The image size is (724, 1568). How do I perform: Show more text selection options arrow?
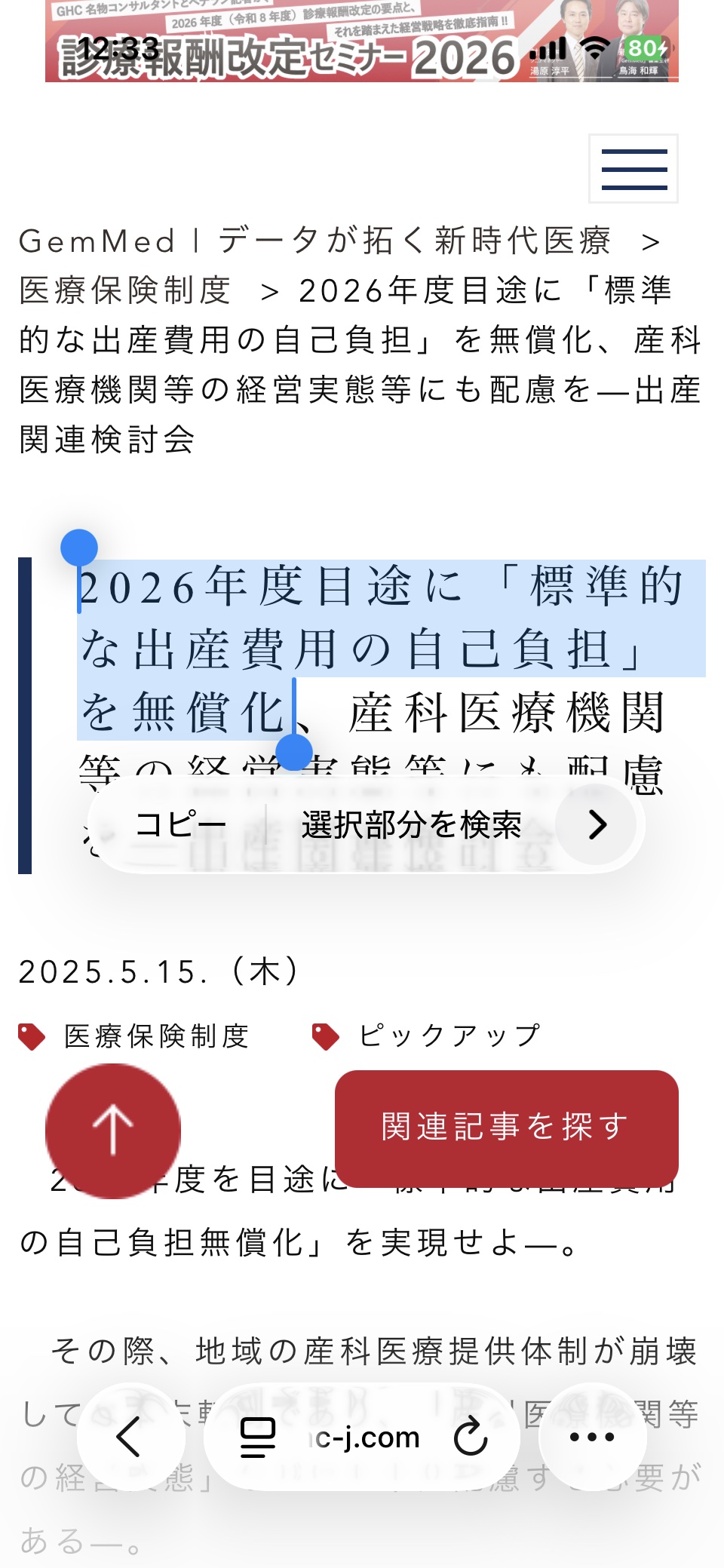597,824
